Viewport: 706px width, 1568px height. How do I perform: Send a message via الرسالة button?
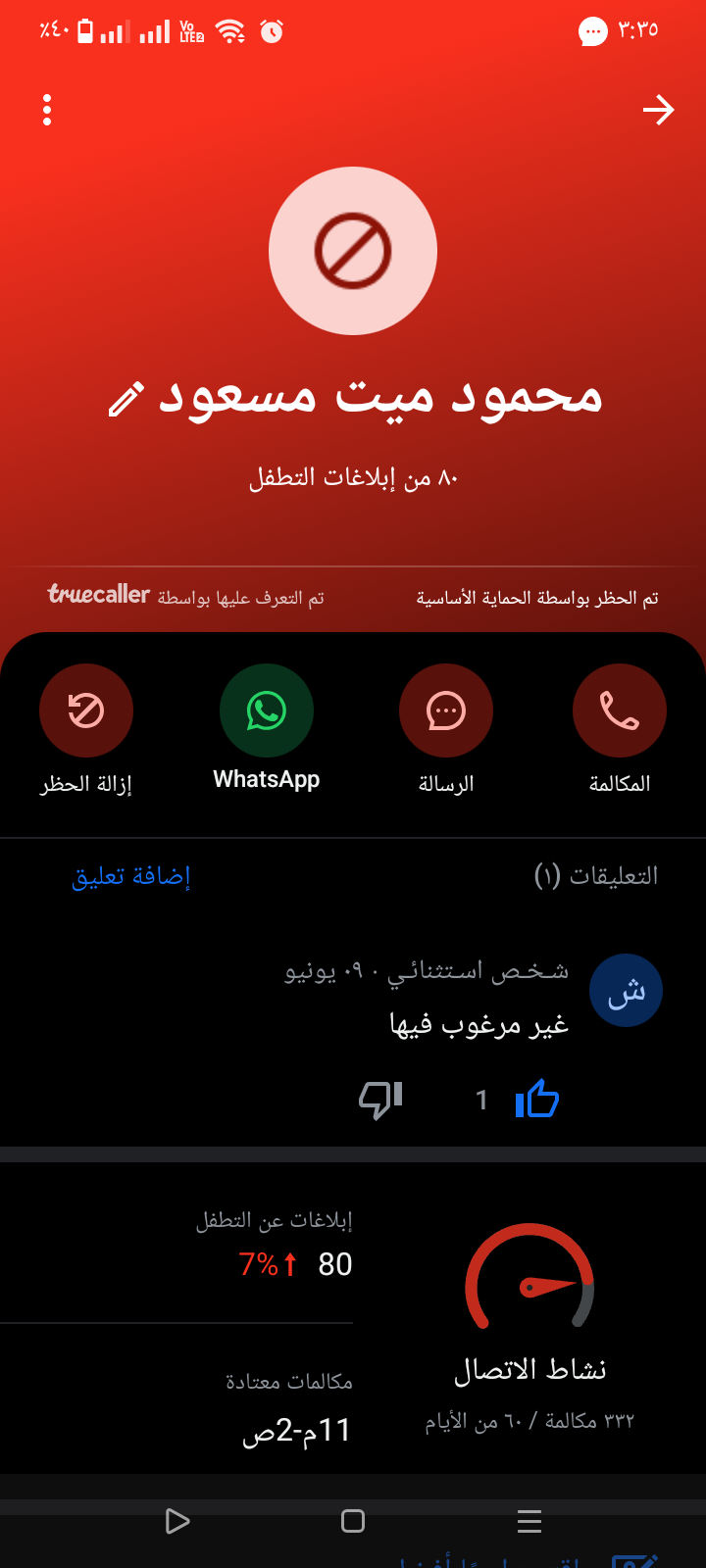[x=446, y=710]
